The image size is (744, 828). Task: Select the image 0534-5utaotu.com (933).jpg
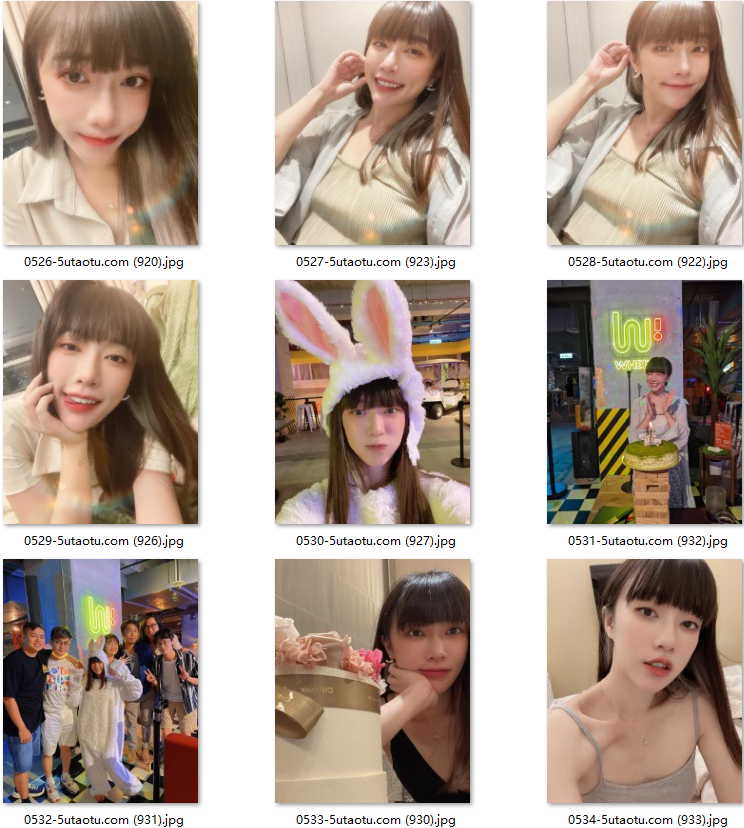click(x=644, y=681)
